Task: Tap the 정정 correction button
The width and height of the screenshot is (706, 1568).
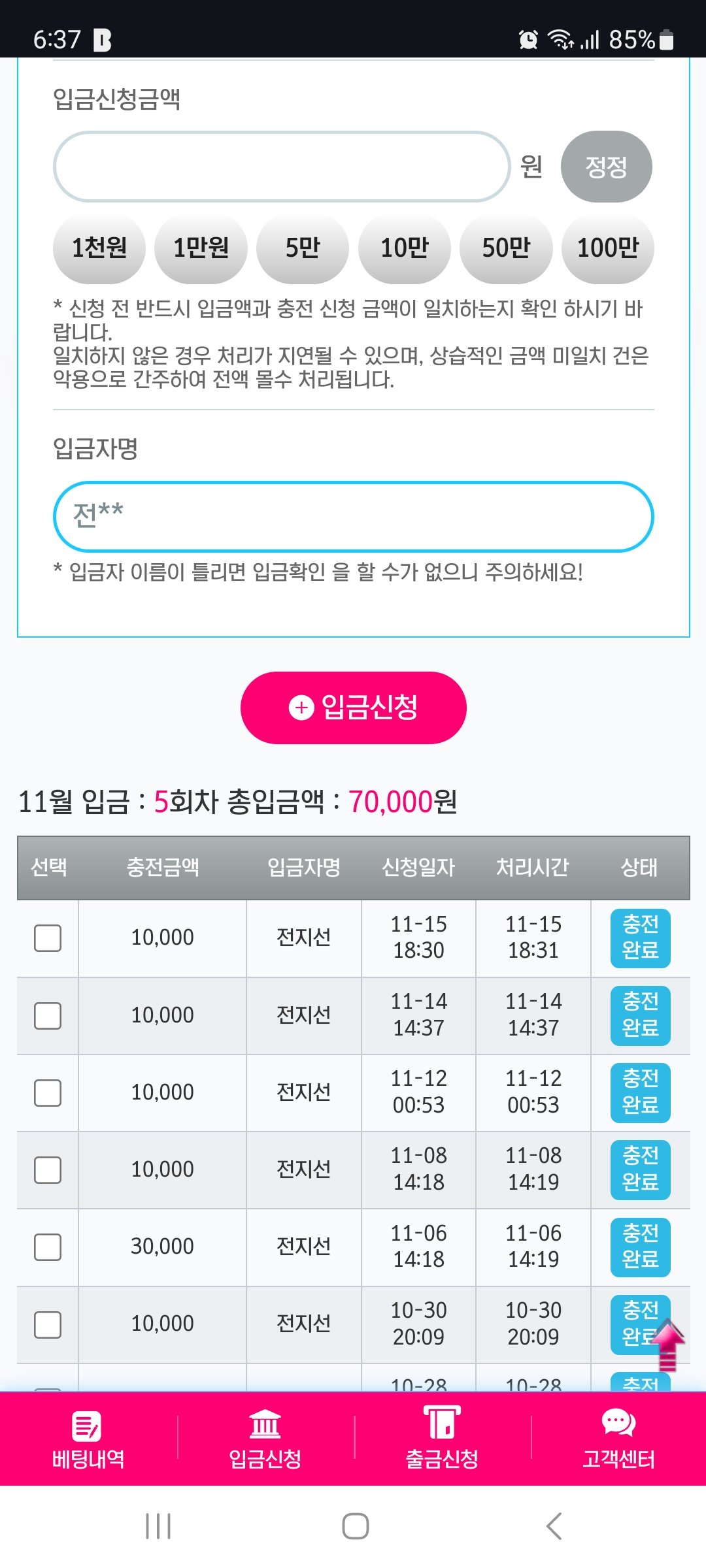Action: [x=606, y=167]
